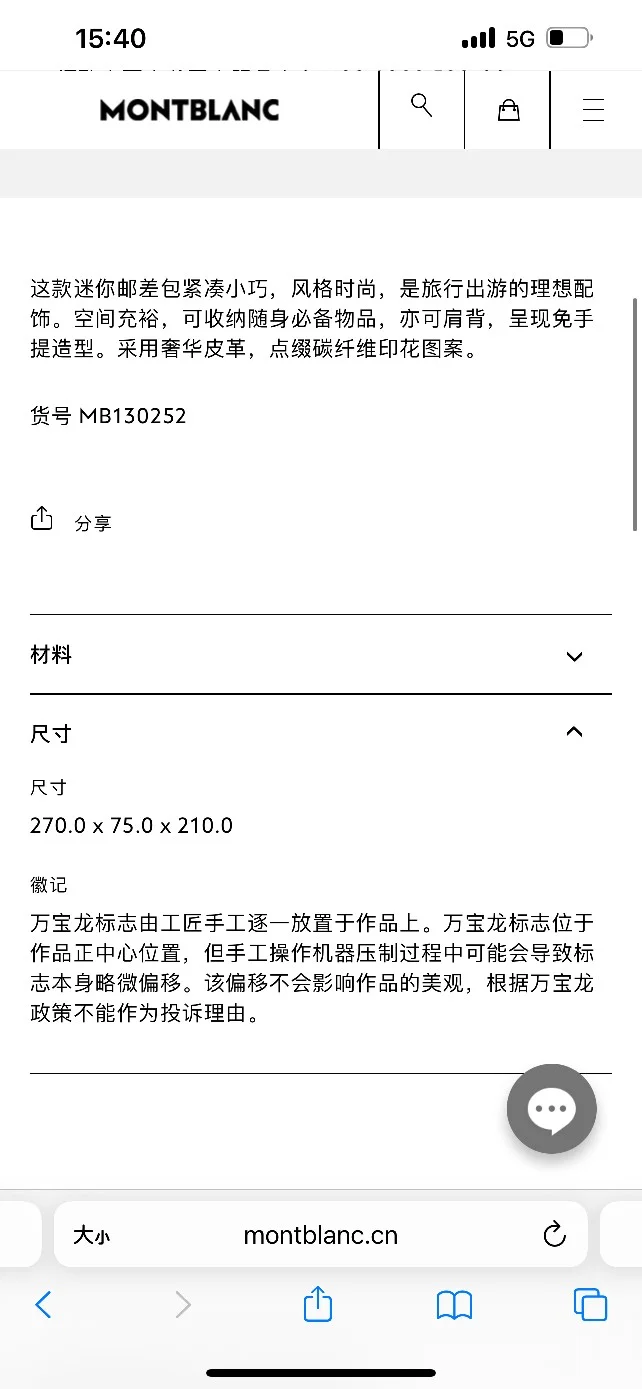
Task: Go to the Montblanc home page
Action: point(189,110)
